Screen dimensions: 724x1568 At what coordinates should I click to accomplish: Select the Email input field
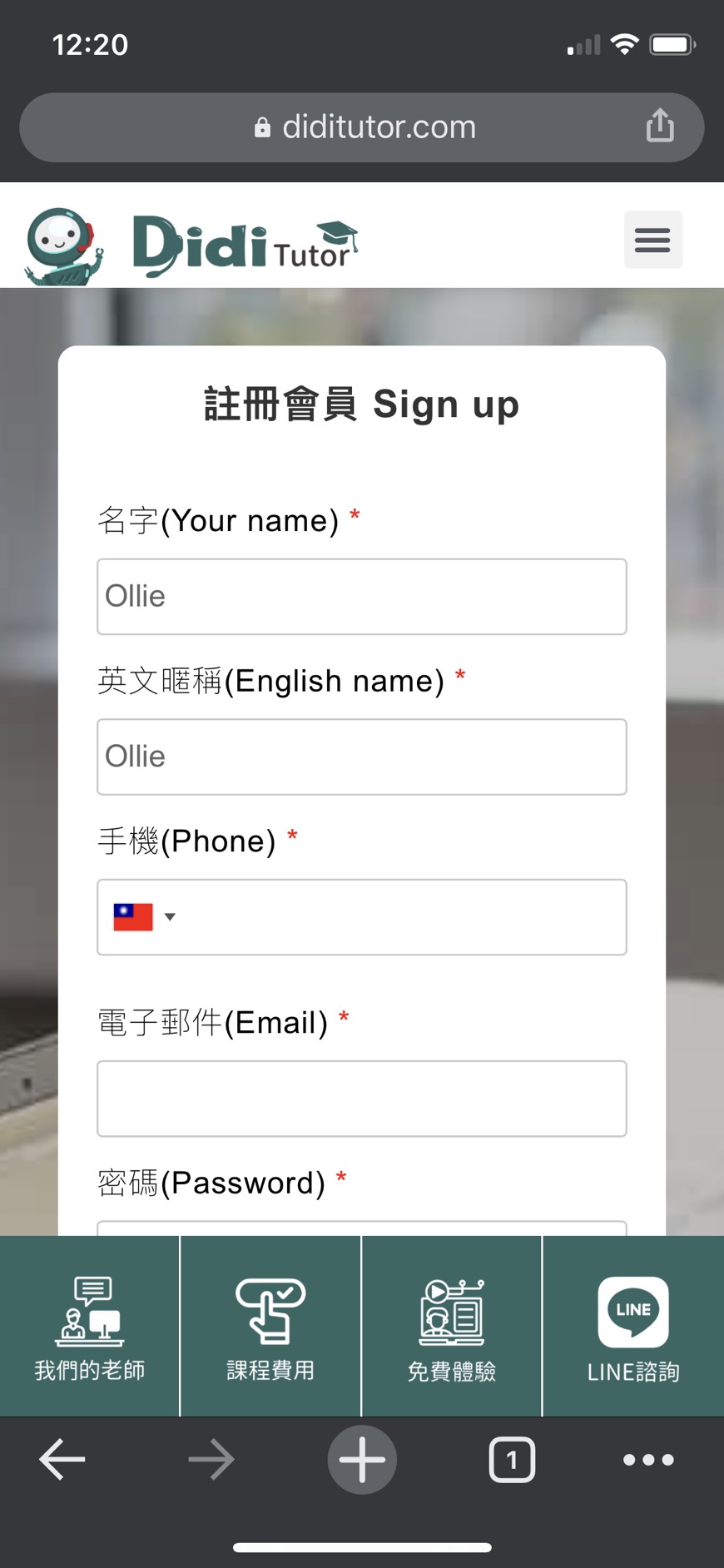362,1099
